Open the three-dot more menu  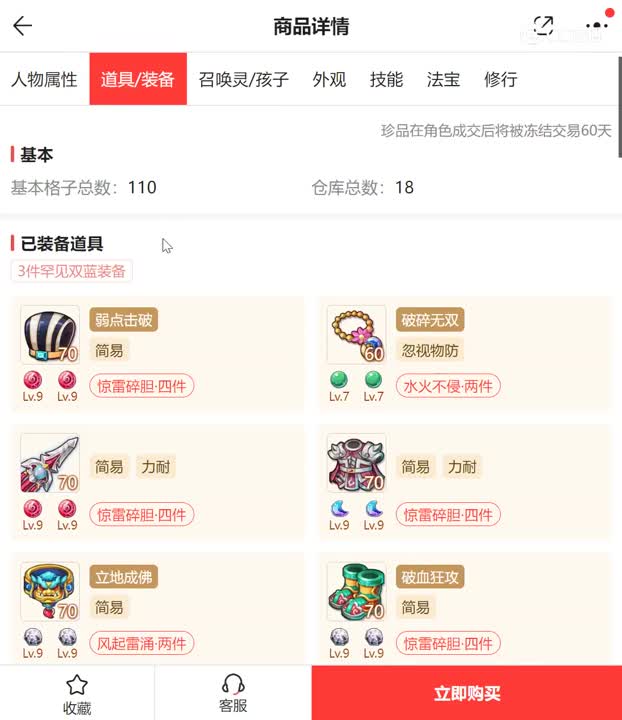point(597,26)
